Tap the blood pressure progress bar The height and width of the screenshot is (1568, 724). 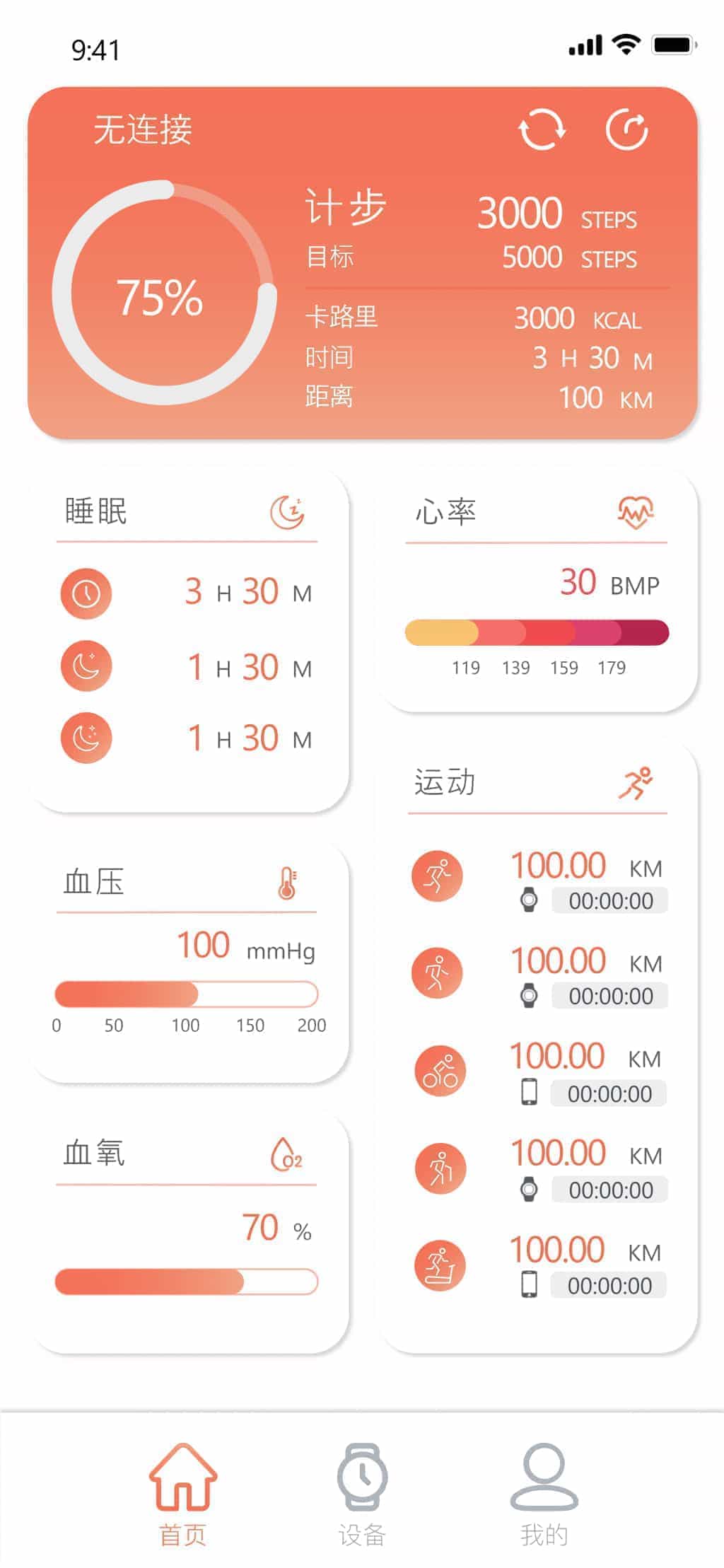[187, 993]
